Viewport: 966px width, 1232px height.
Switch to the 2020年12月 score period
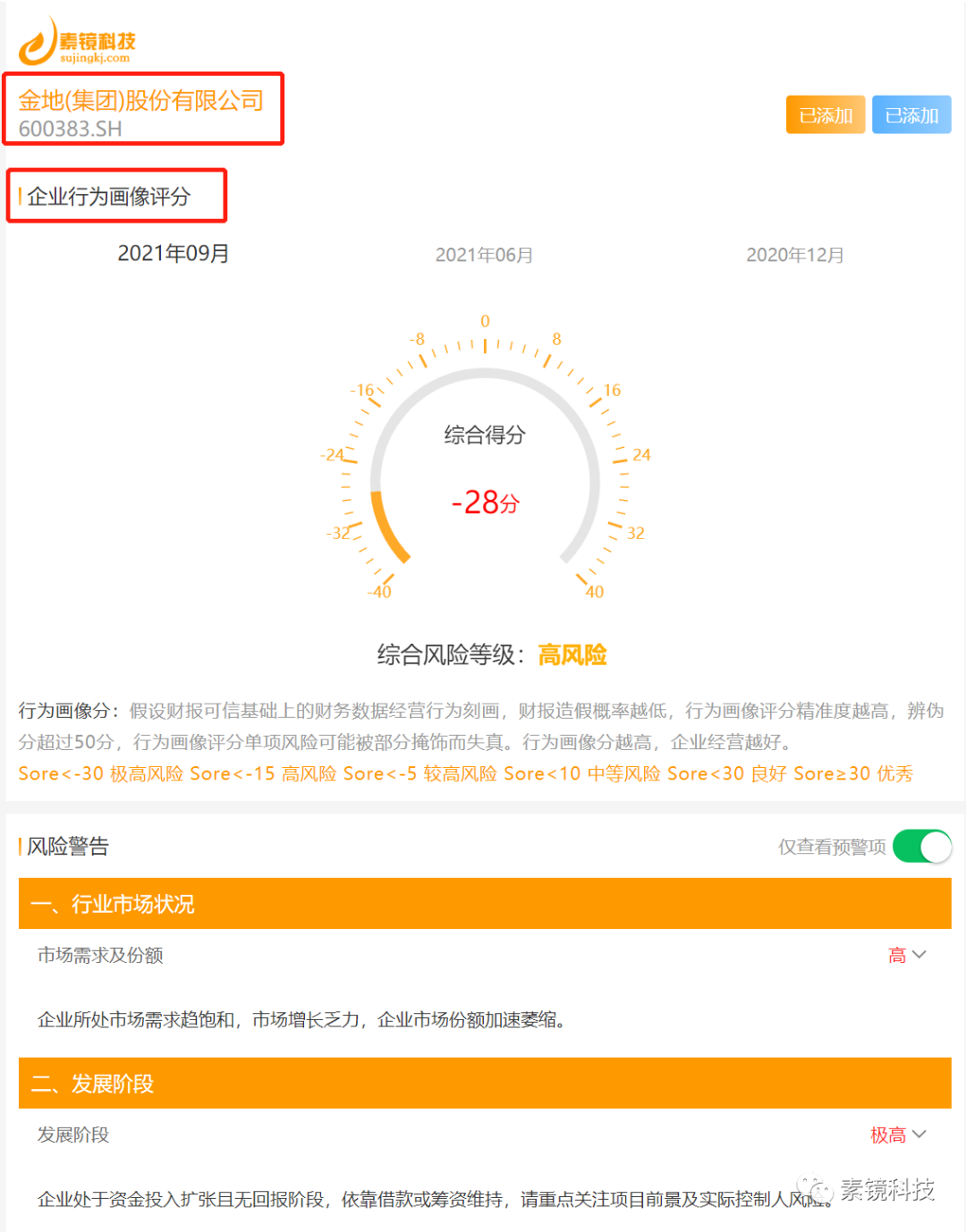(794, 255)
